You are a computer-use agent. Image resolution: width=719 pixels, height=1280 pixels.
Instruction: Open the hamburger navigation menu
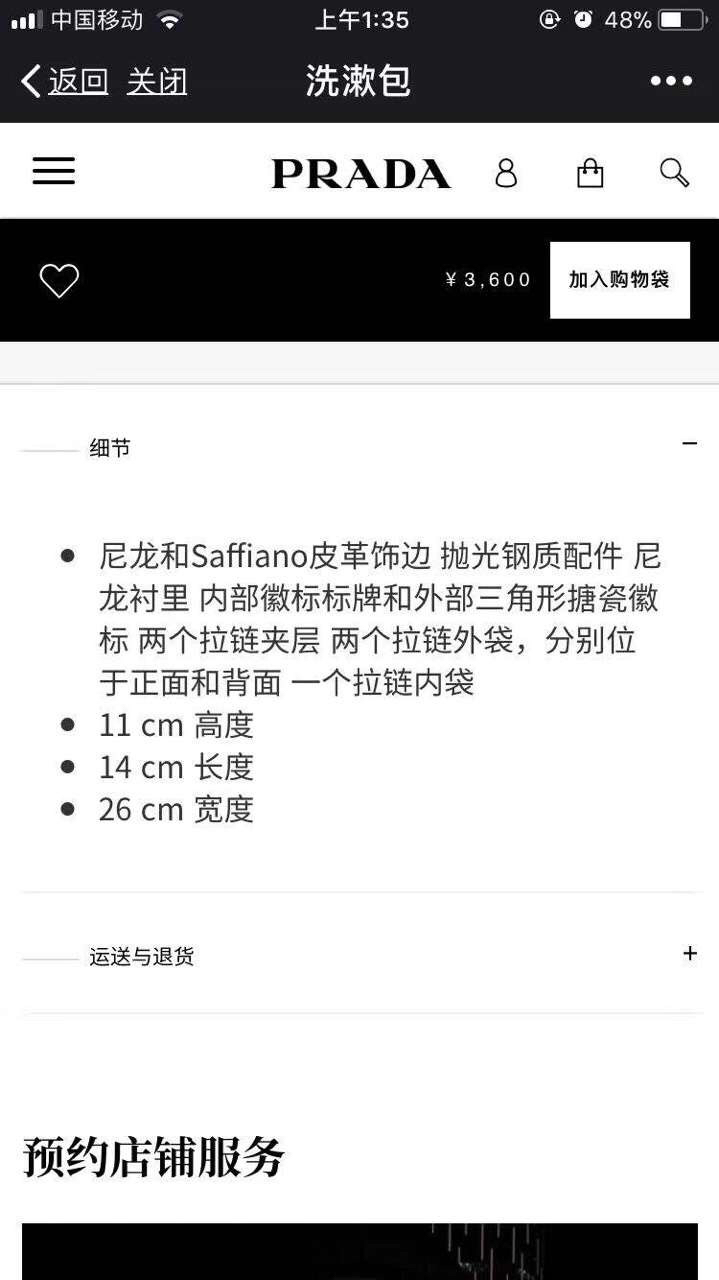point(54,171)
